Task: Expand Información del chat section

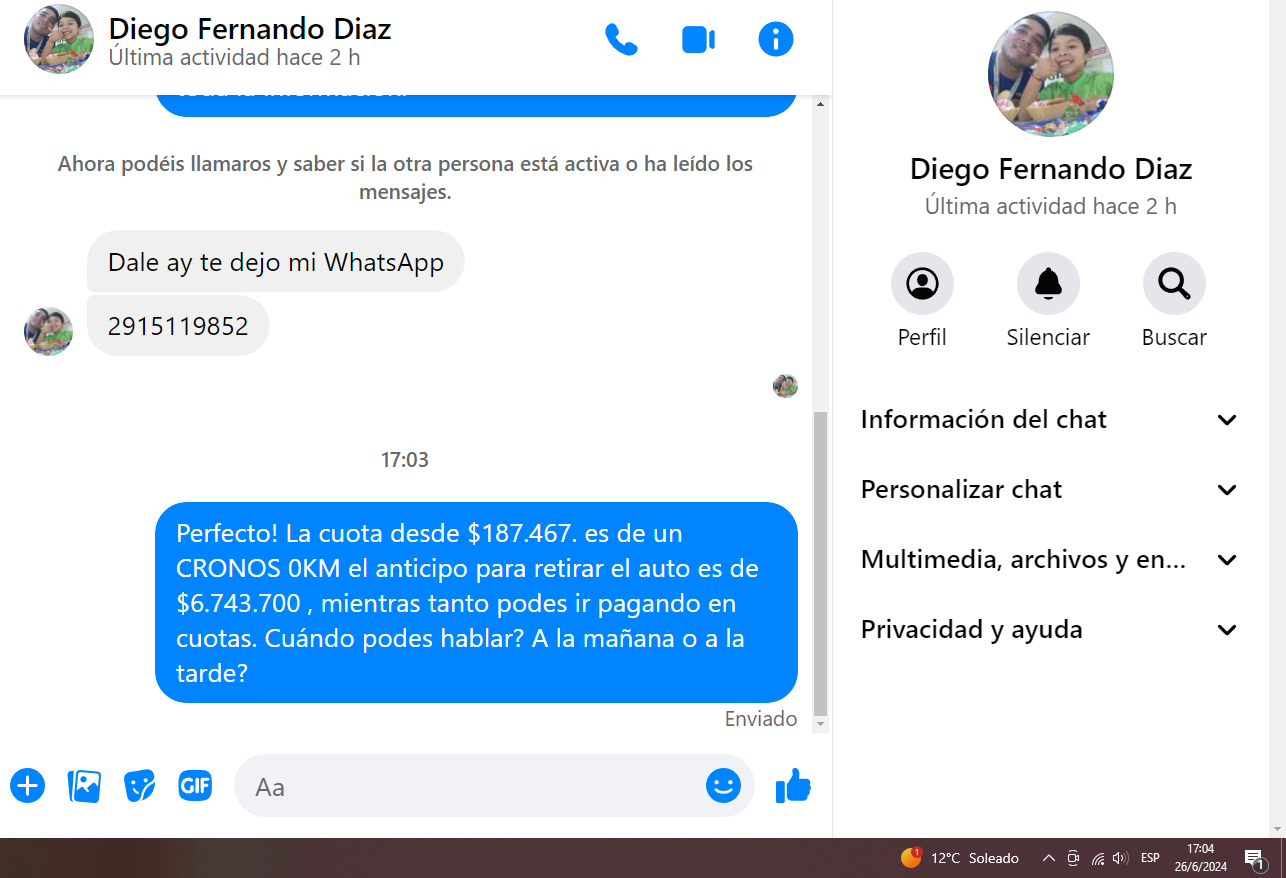Action: coord(1049,420)
